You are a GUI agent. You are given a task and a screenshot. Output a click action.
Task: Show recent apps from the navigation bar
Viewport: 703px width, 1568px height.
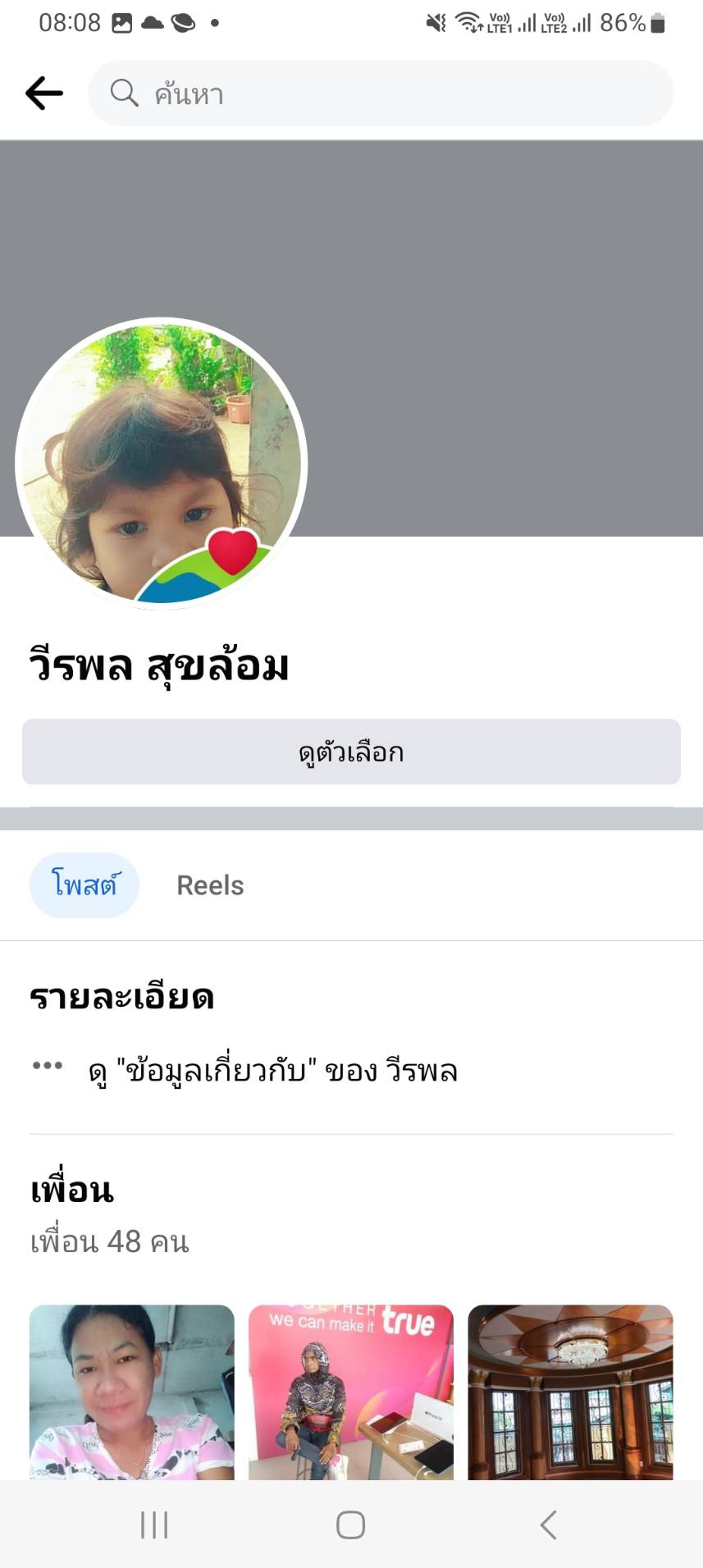tap(154, 1525)
